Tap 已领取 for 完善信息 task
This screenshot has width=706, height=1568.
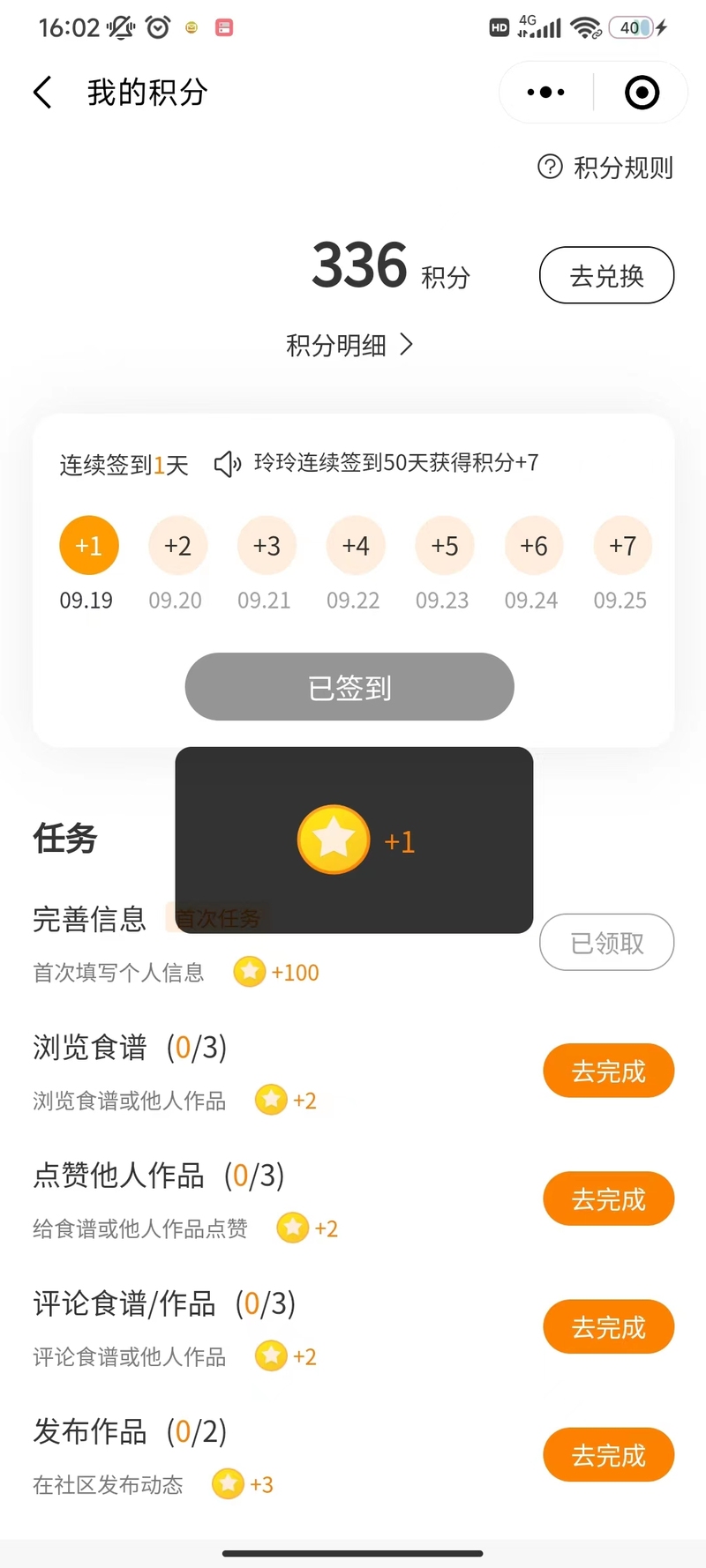click(x=606, y=942)
